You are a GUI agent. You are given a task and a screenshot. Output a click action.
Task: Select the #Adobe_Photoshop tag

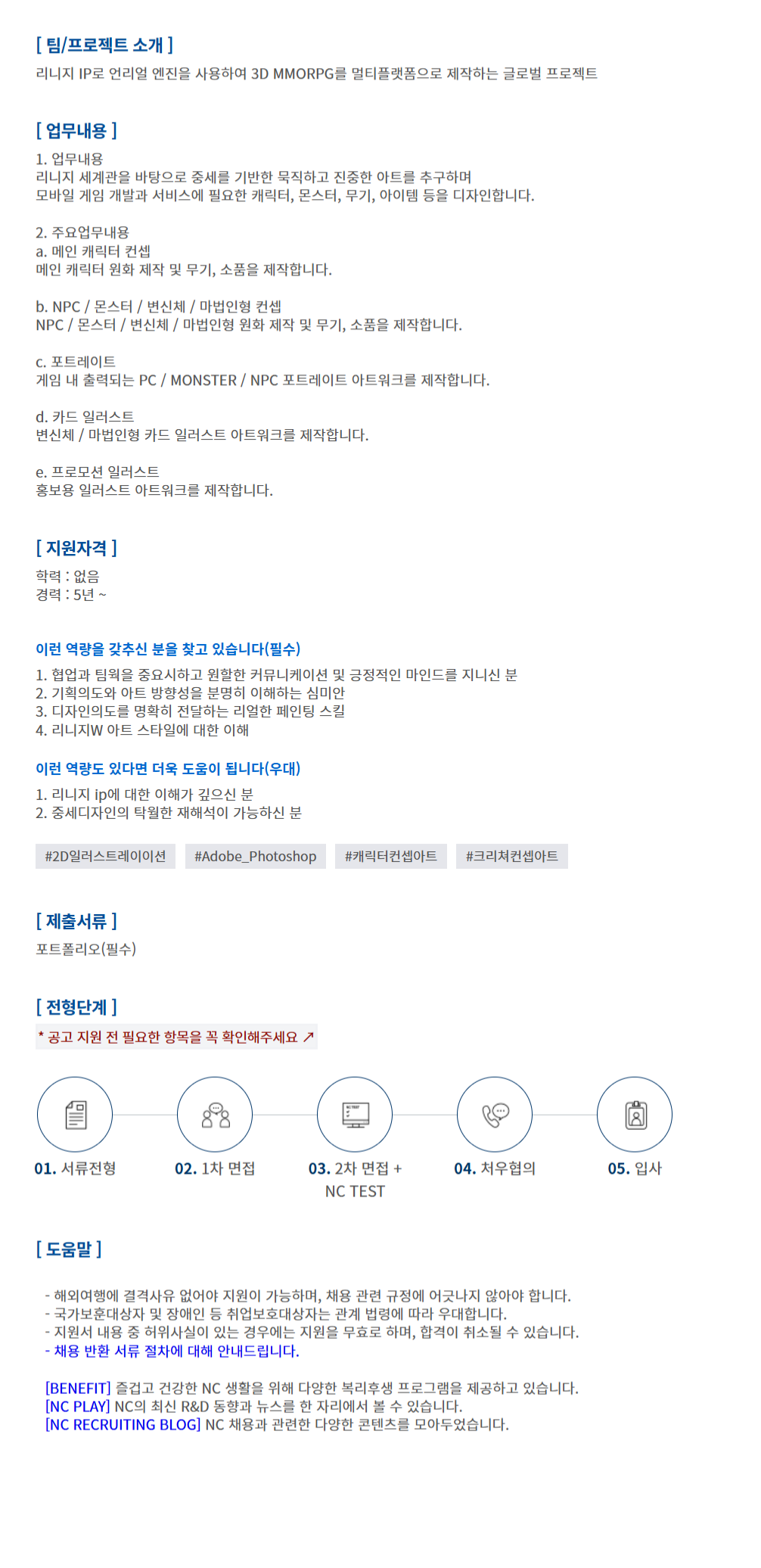click(x=256, y=856)
